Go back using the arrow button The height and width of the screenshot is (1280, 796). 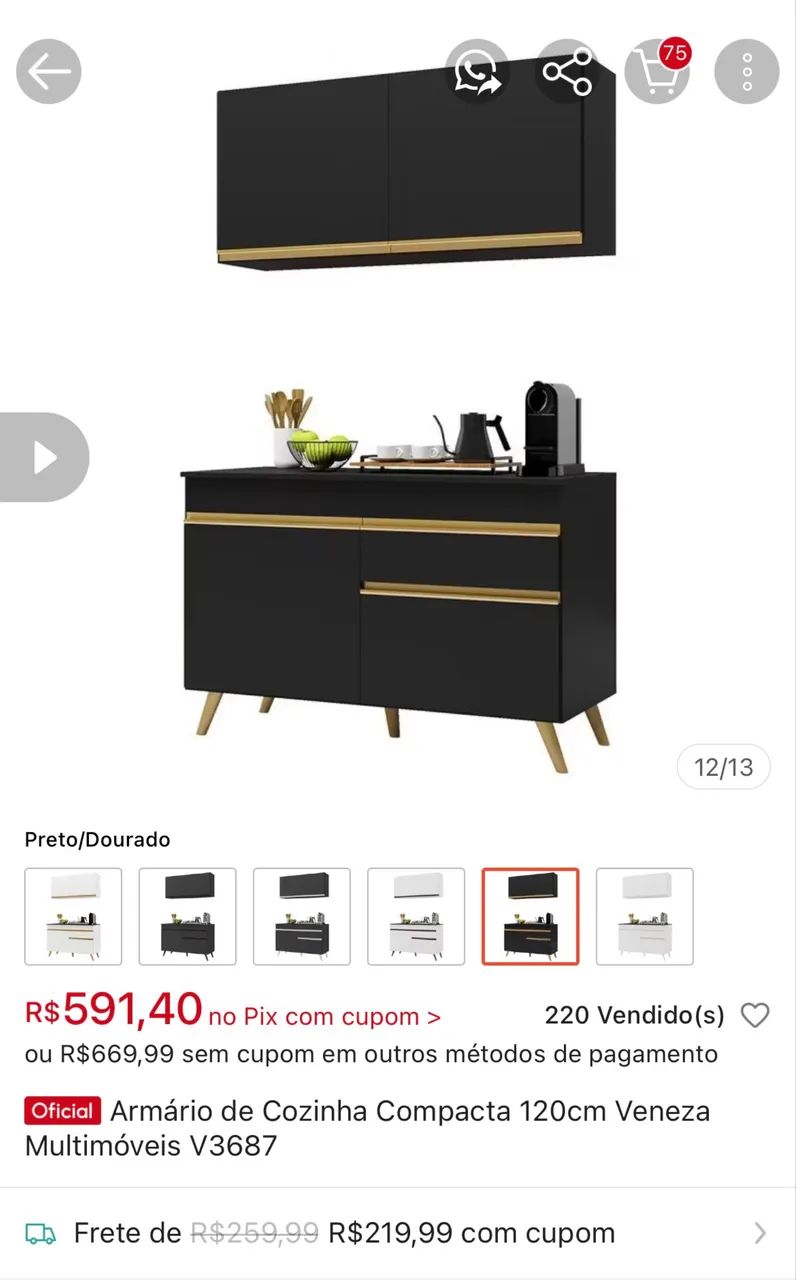(48, 72)
